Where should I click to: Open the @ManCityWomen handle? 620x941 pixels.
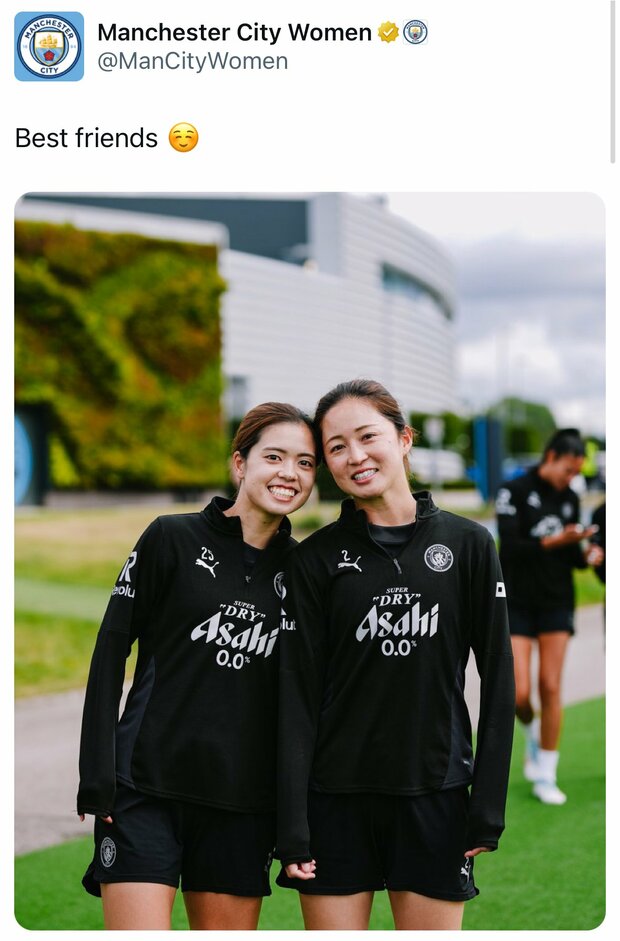(x=192, y=61)
